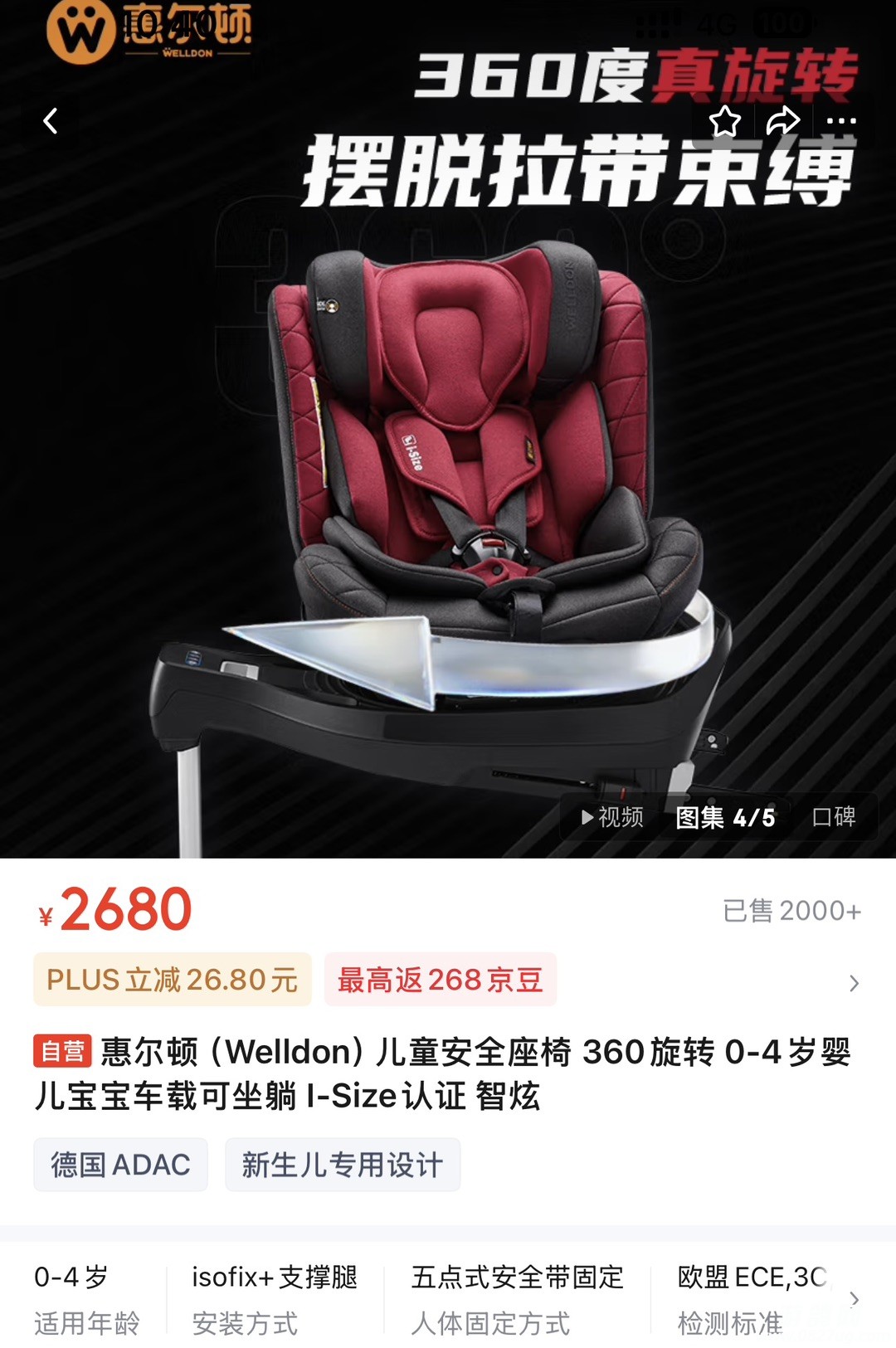
Task: Go back using the back arrow
Action: 51,121
